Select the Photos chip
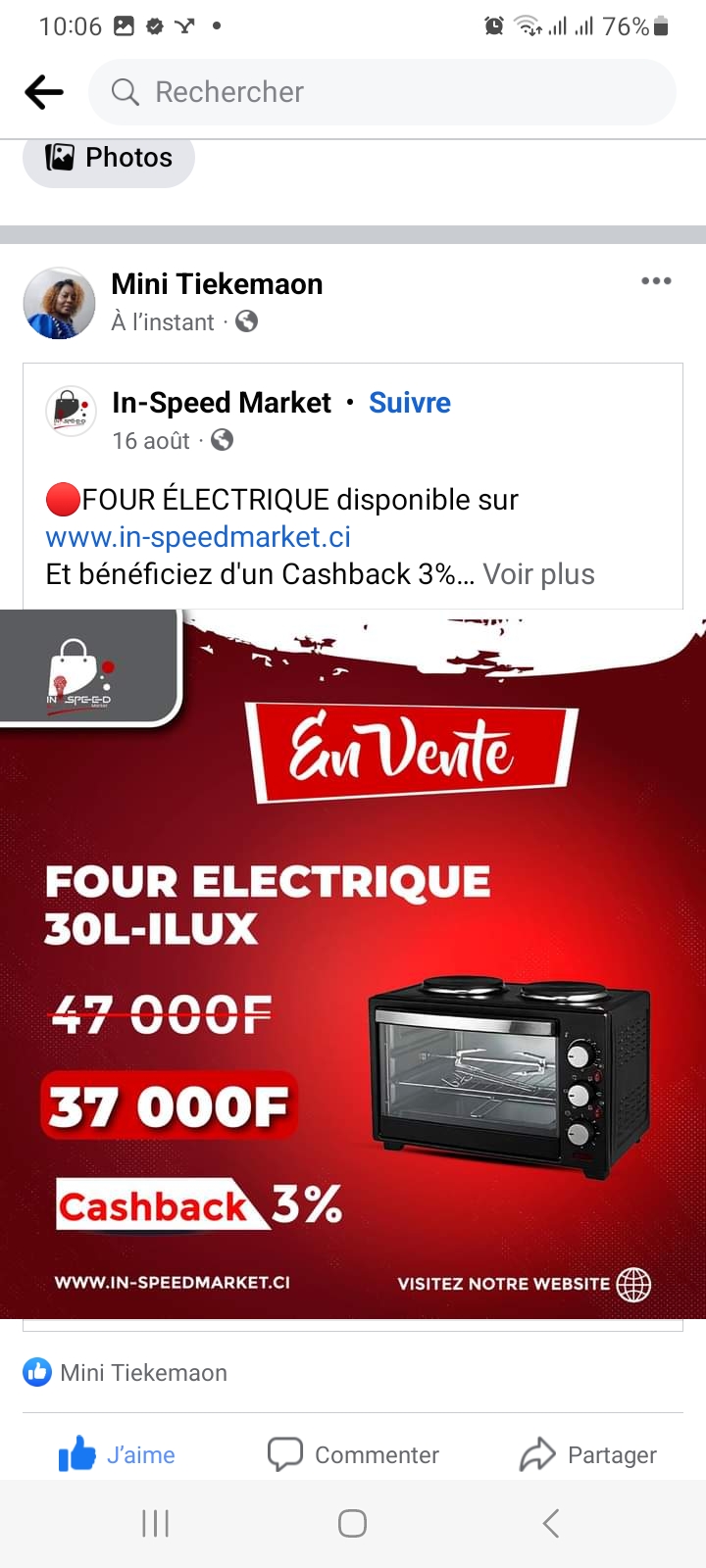This screenshot has width=706, height=1568. coord(109,158)
